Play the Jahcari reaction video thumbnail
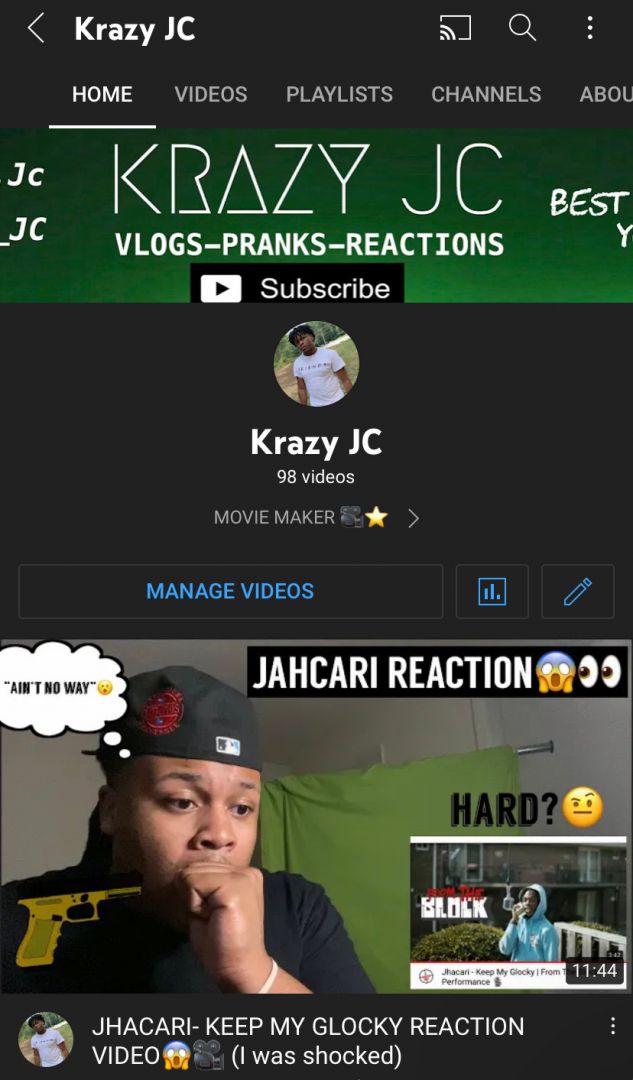Viewport: 633px width, 1080px height. point(316,816)
